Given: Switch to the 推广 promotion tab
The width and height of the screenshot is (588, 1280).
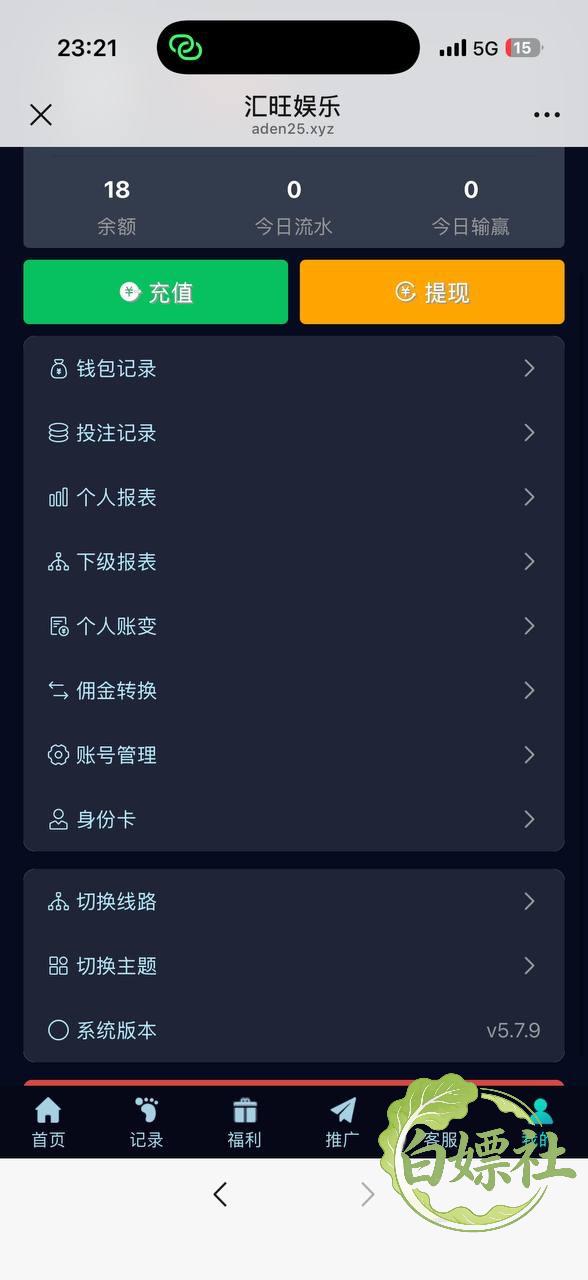Looking at the screenshot, I should pos(342,1122).
